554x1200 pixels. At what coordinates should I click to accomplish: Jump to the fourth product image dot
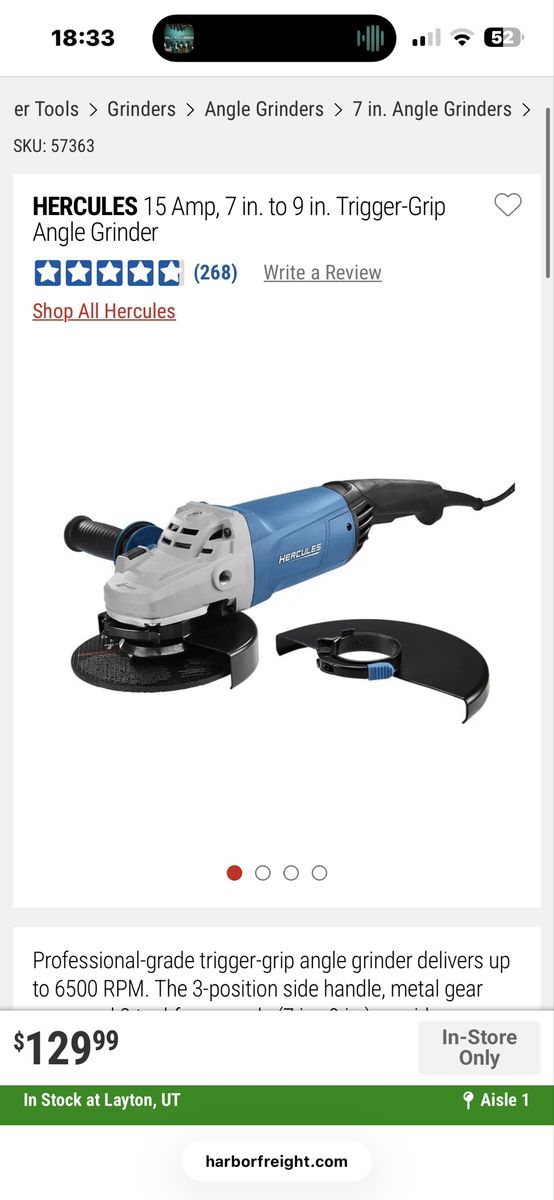point(319,873)
